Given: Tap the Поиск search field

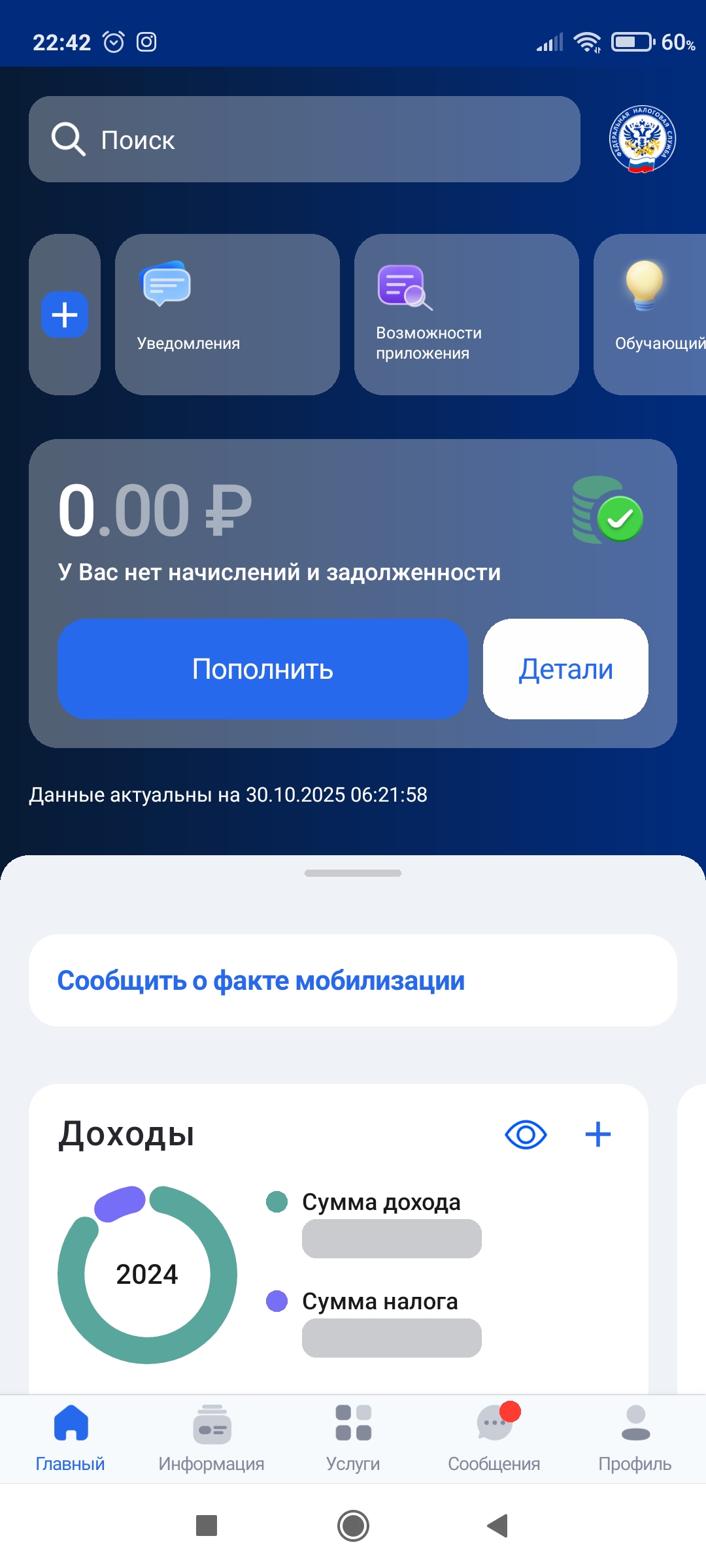Looking at the screenshot, I should (x=304, y=139).
